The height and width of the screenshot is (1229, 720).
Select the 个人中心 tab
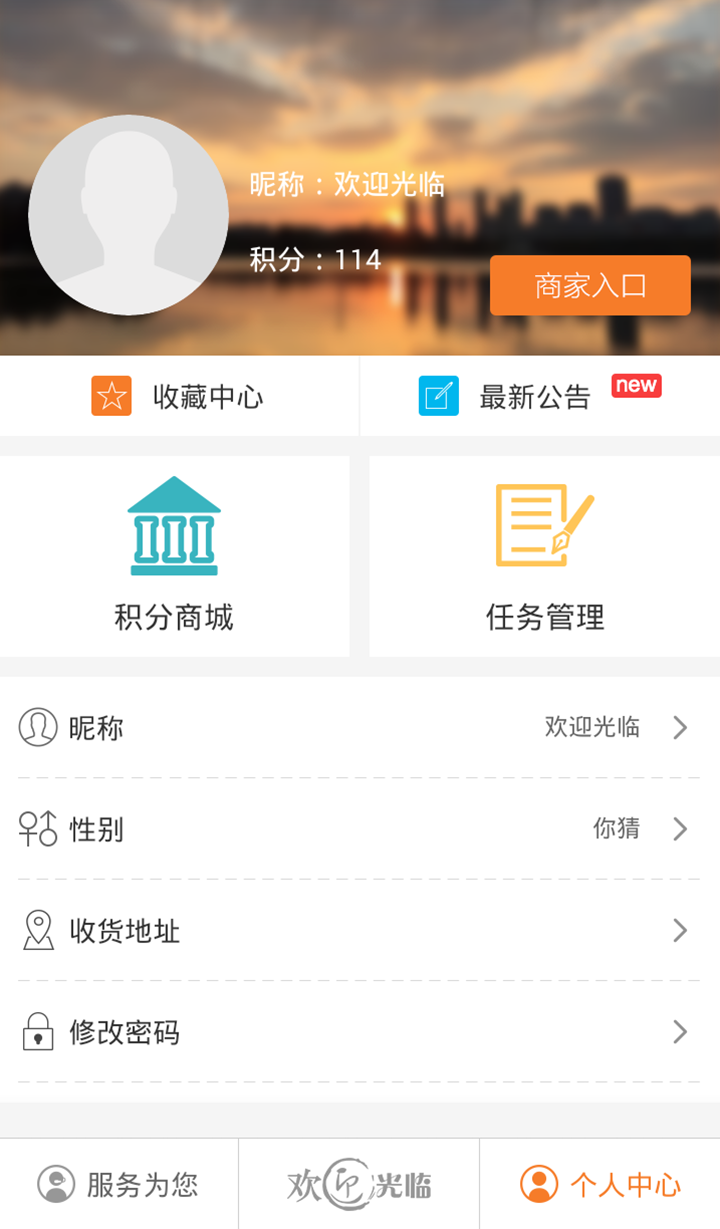600,1185
